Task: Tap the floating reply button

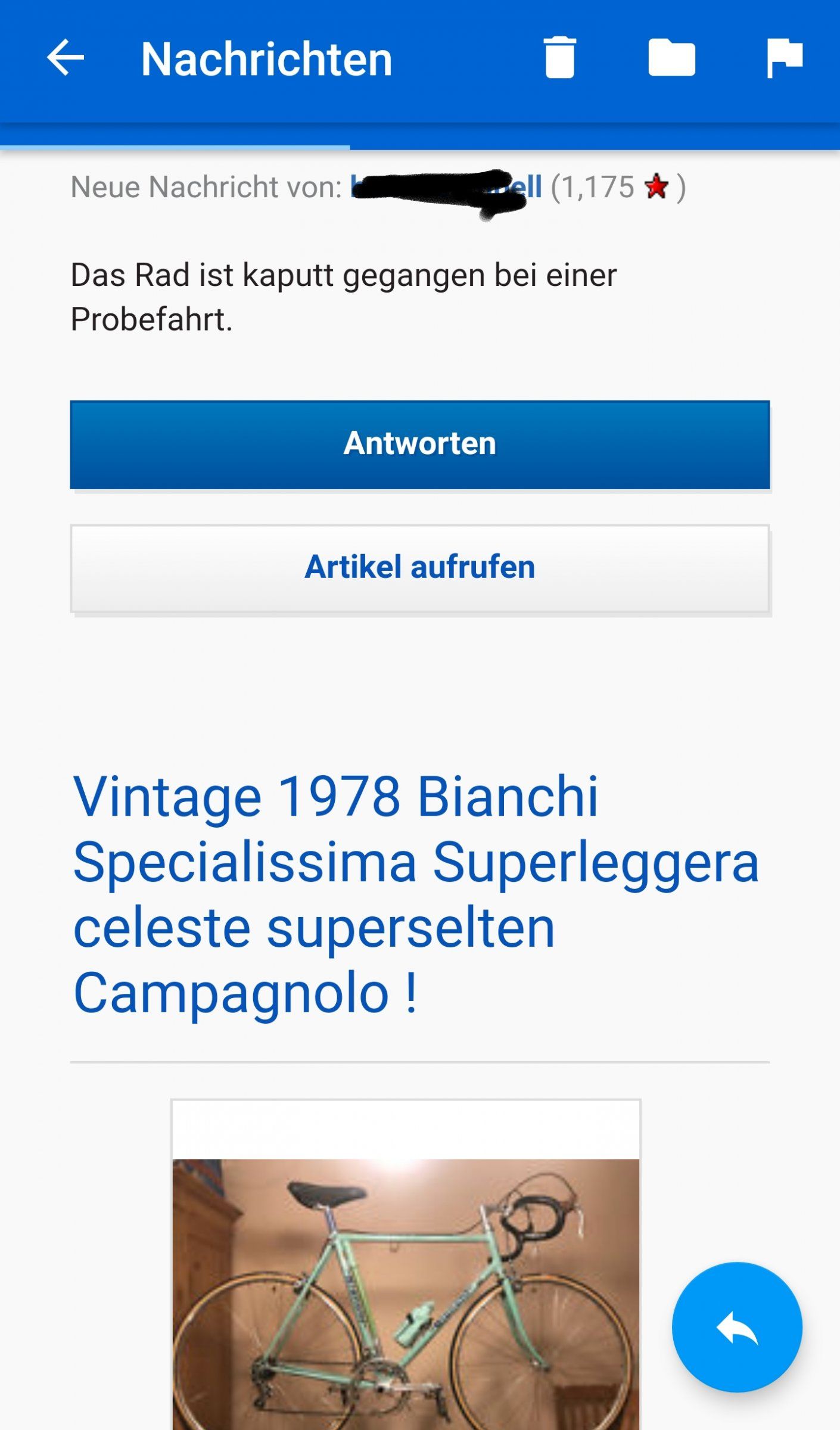Action: [x=737, y=1328]
